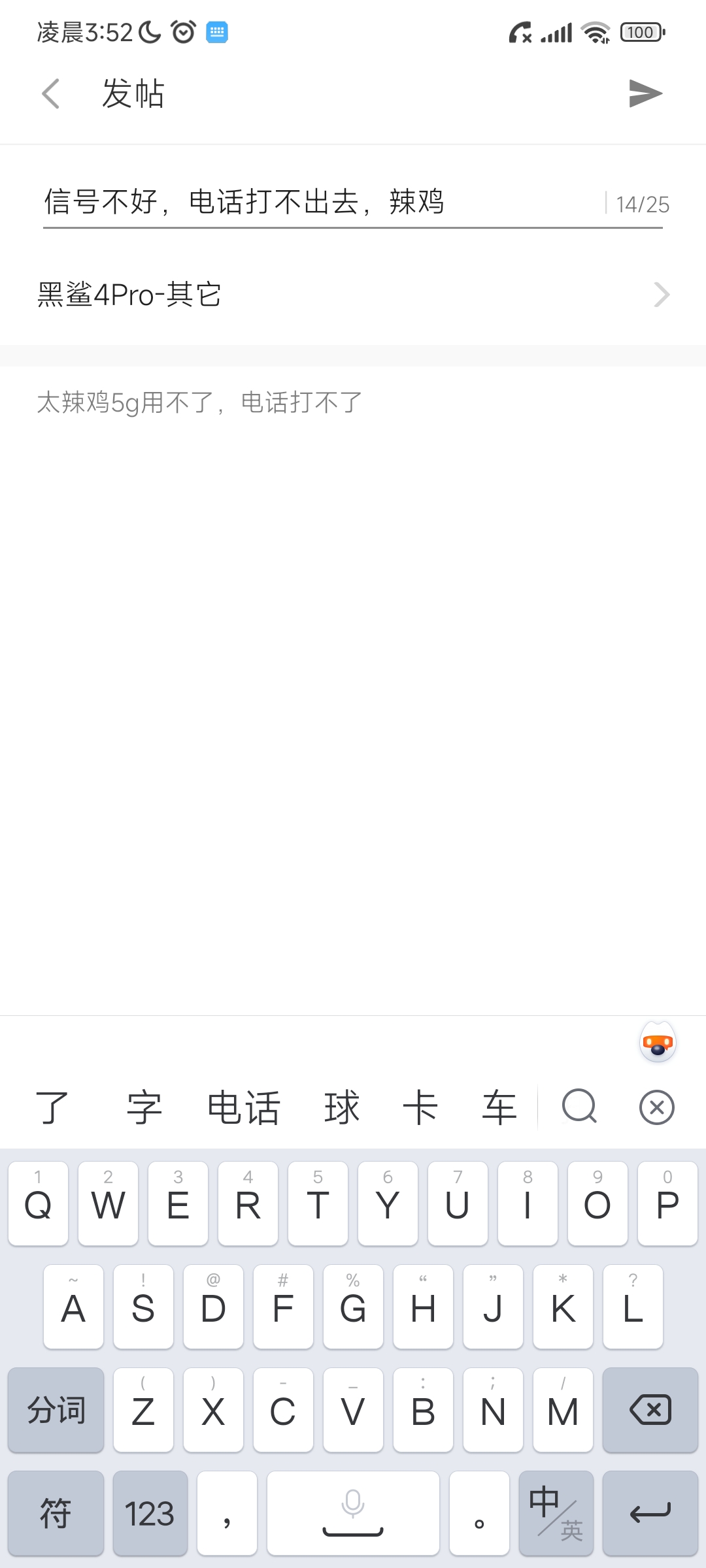Switch to the 123 numeric keyboard
The image size is (706, 1568).
pyautogui.click(x=150, y=1513)
